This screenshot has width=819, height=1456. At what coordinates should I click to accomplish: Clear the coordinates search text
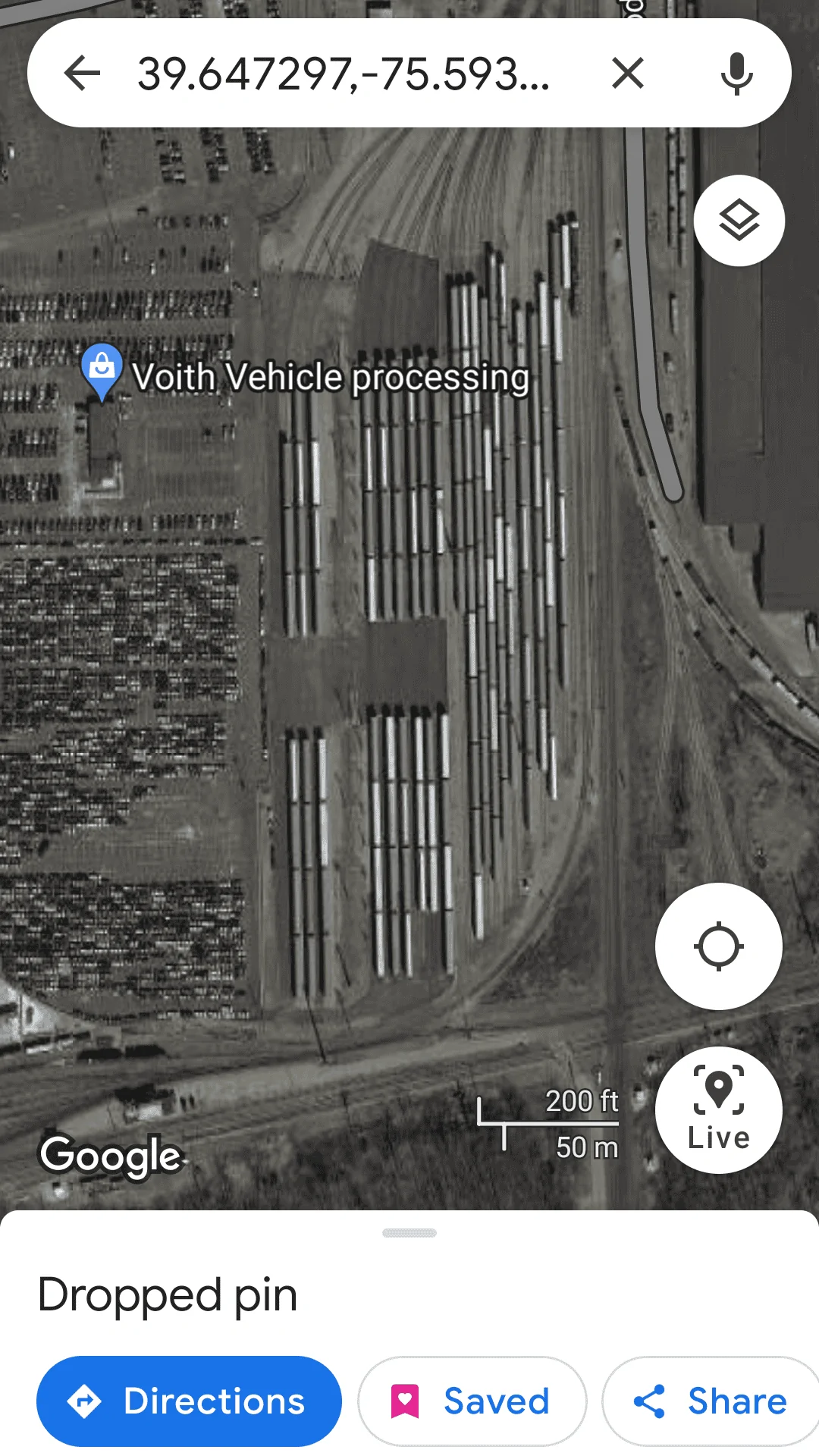pyautogui.click(x=628, y=74)
